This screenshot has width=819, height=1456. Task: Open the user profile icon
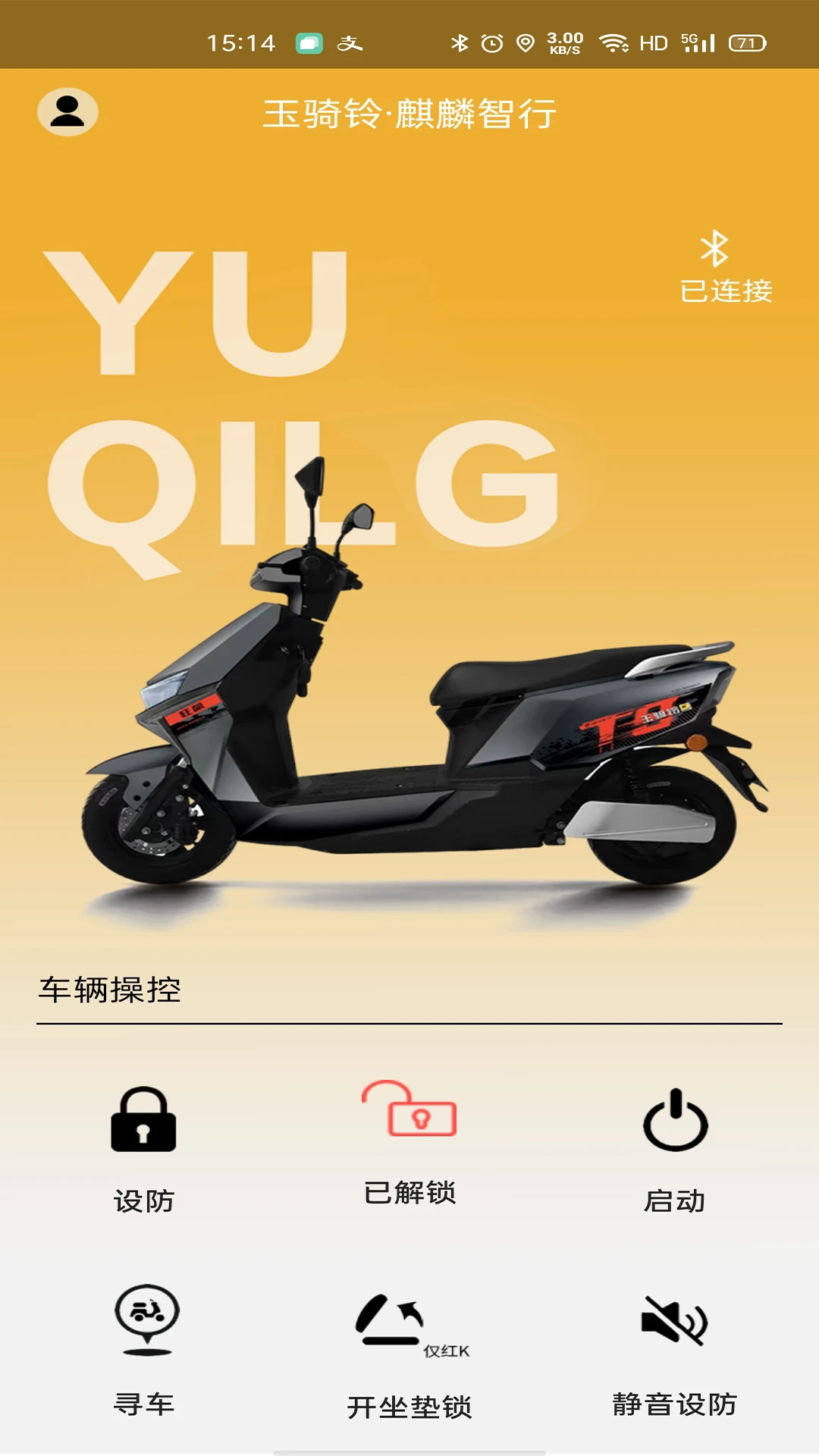click(x=67, y=112)
